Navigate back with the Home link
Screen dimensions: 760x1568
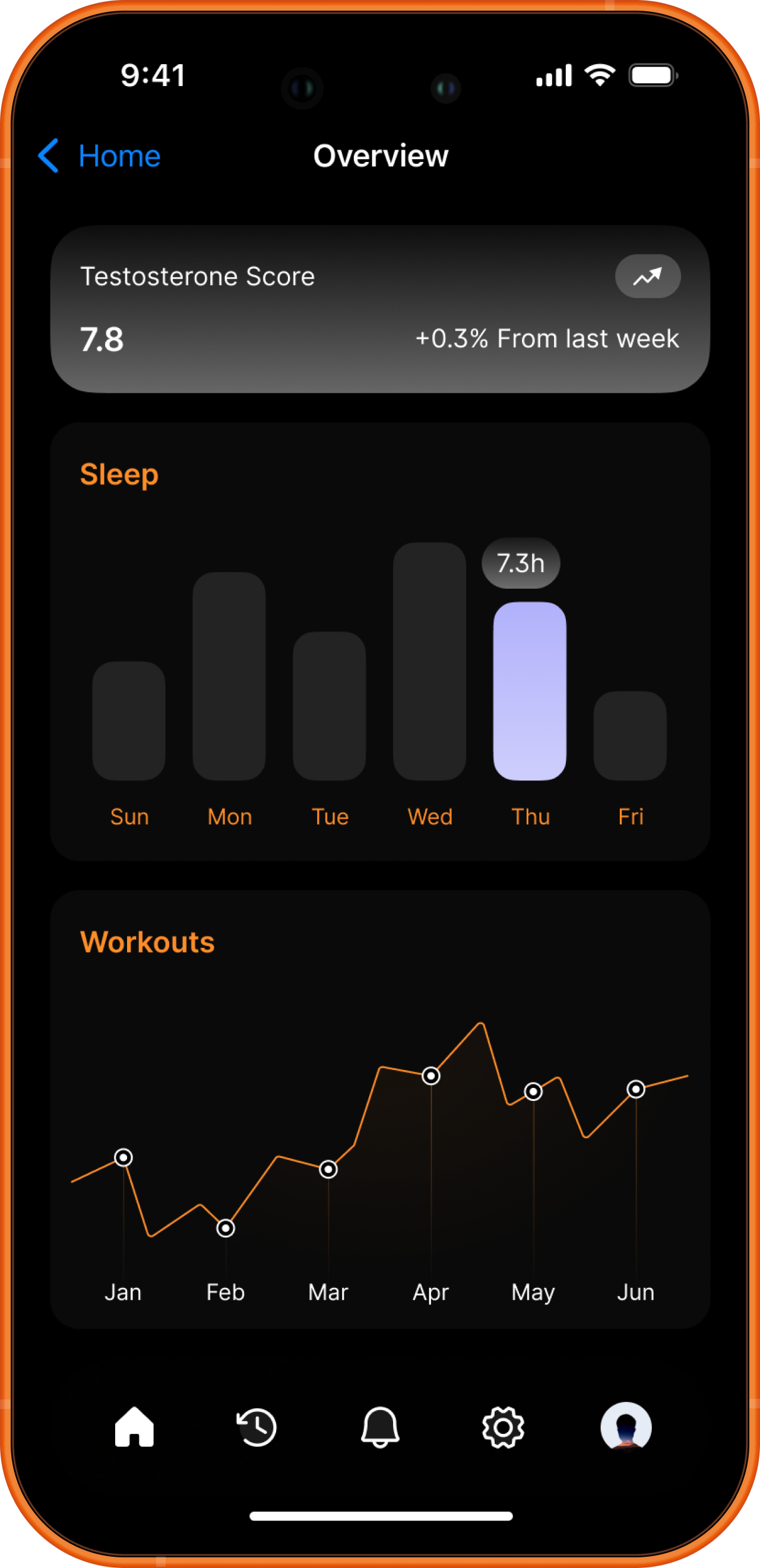click(119, 157)
